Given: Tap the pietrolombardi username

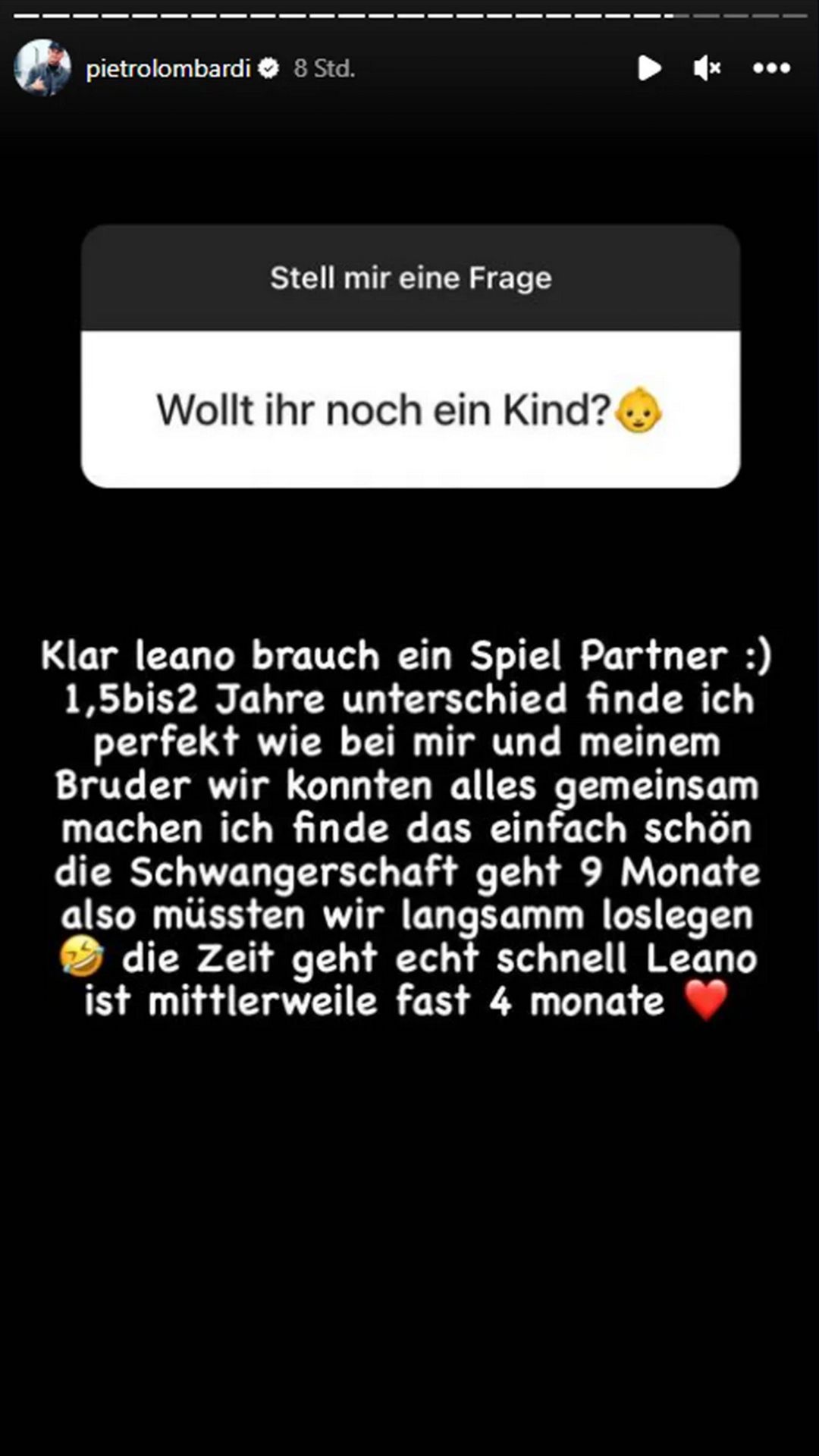Looking at the screenshot, I should 168,69.
